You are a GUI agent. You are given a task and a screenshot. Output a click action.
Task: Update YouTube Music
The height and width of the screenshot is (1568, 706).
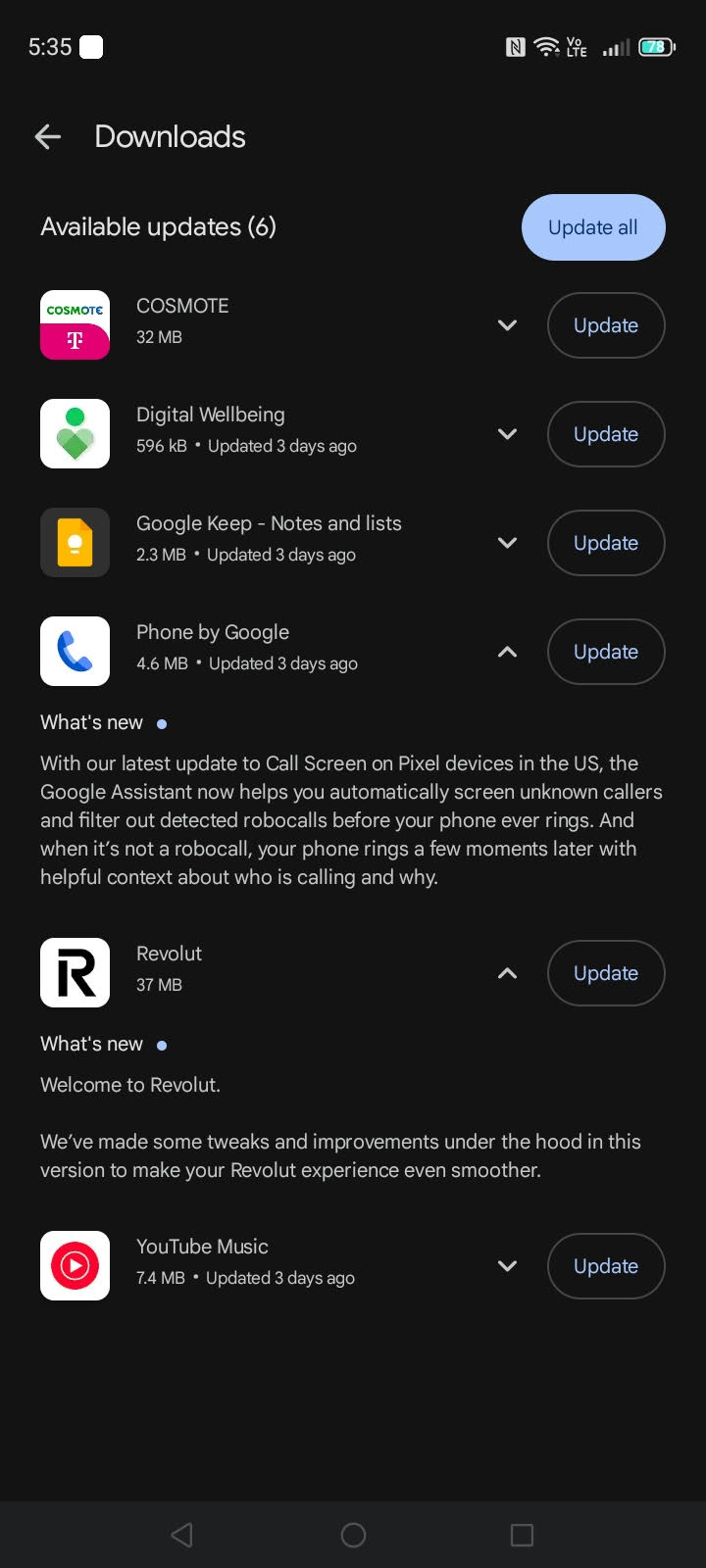point(605,1266)
